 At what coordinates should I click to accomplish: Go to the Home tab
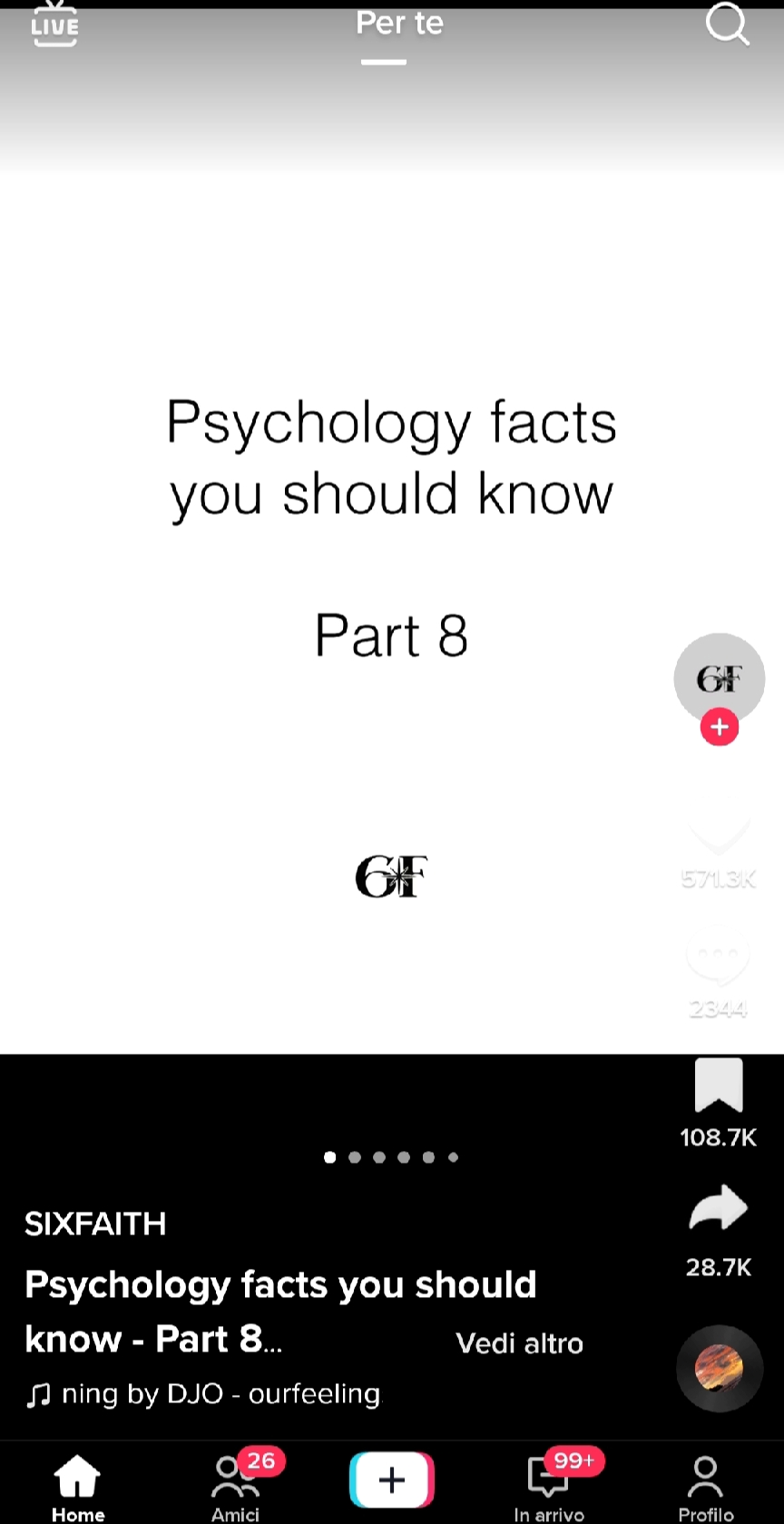coord(78,1488)
